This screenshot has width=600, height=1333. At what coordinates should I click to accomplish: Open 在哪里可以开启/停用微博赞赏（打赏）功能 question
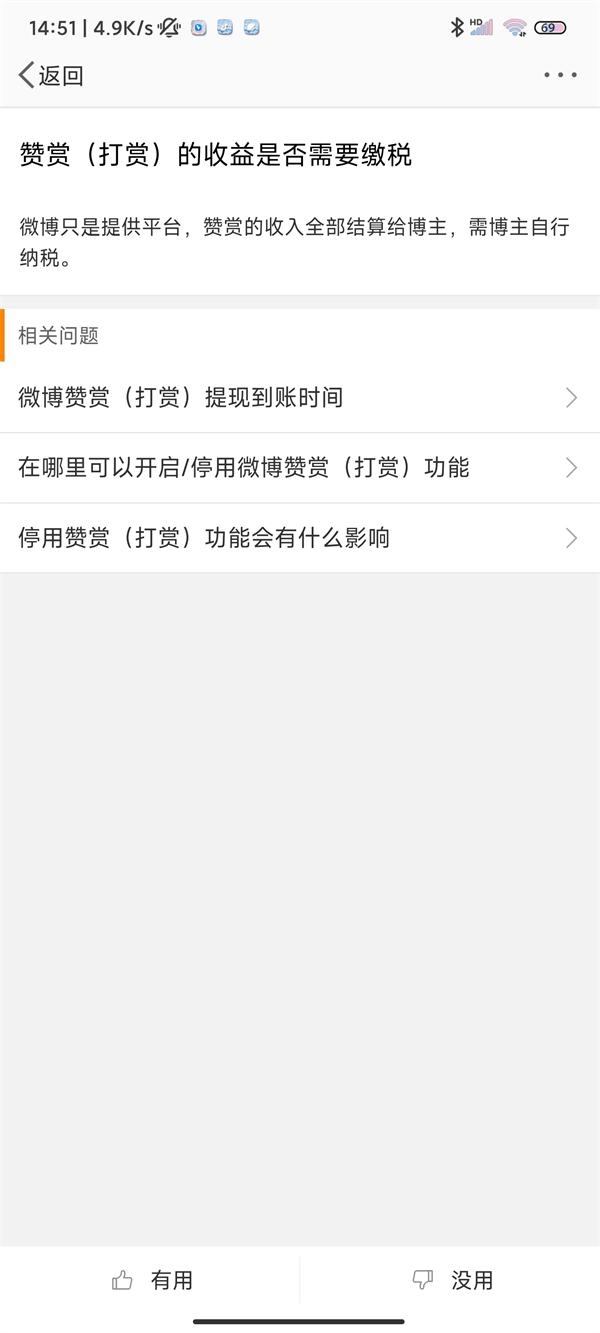pos(299,468)
